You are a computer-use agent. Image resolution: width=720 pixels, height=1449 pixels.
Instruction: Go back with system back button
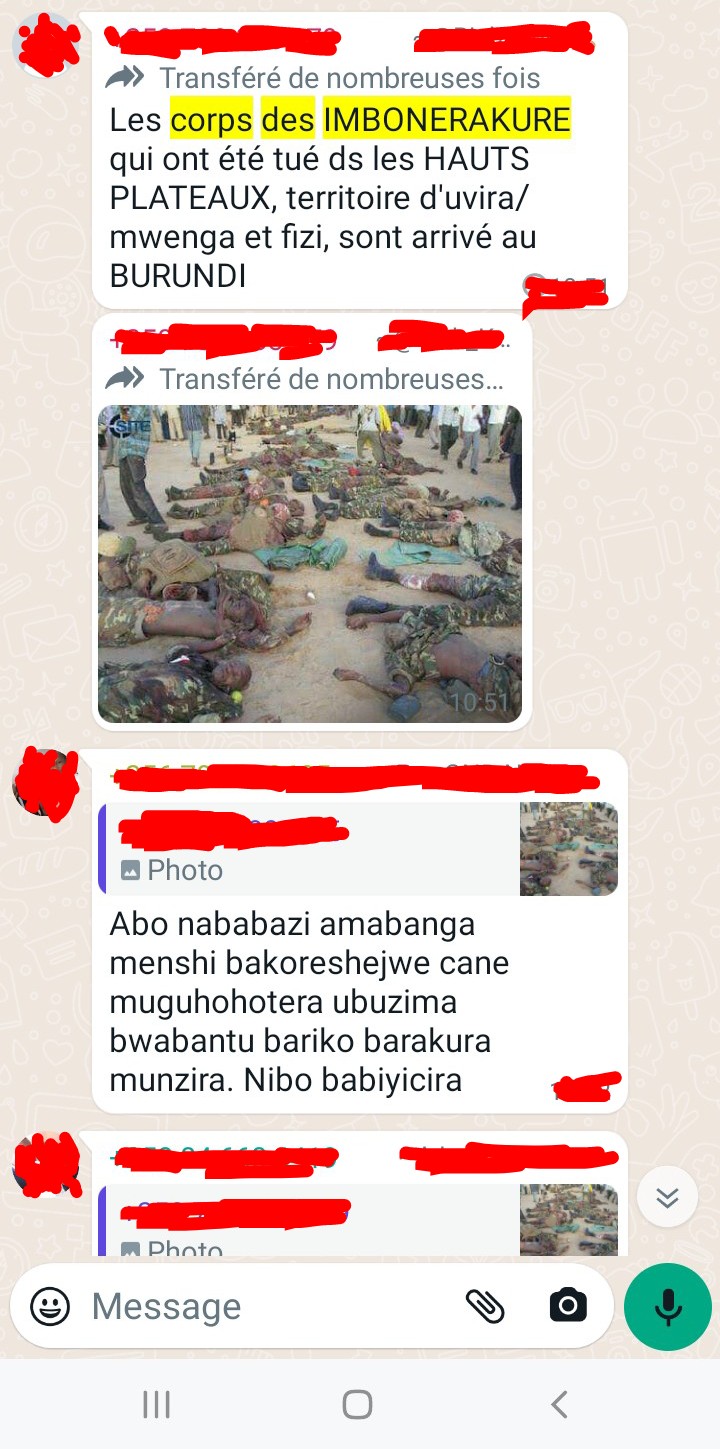[x=560, y=1404]
